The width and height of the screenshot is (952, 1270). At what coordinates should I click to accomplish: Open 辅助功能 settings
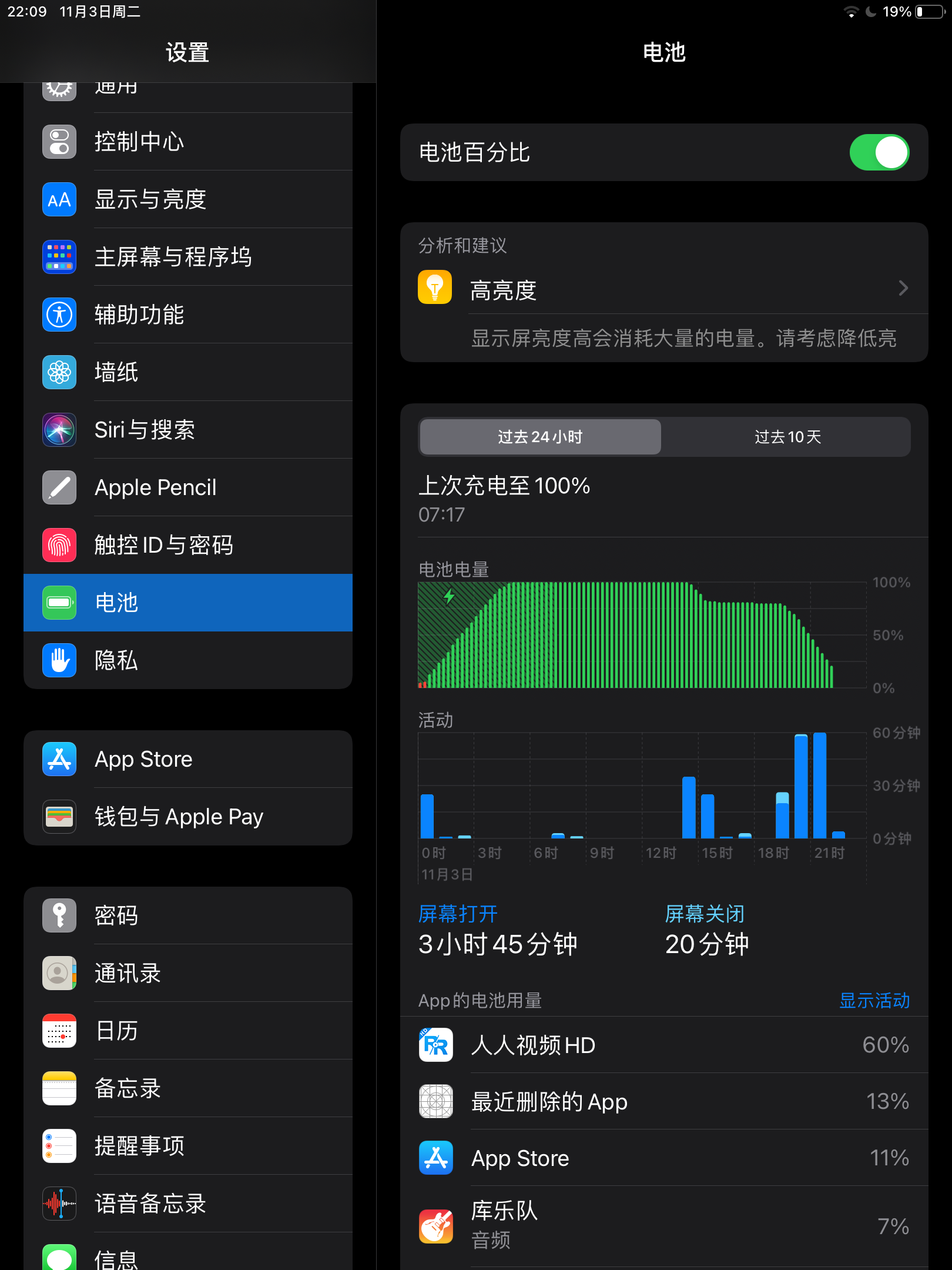pos(188,315)
